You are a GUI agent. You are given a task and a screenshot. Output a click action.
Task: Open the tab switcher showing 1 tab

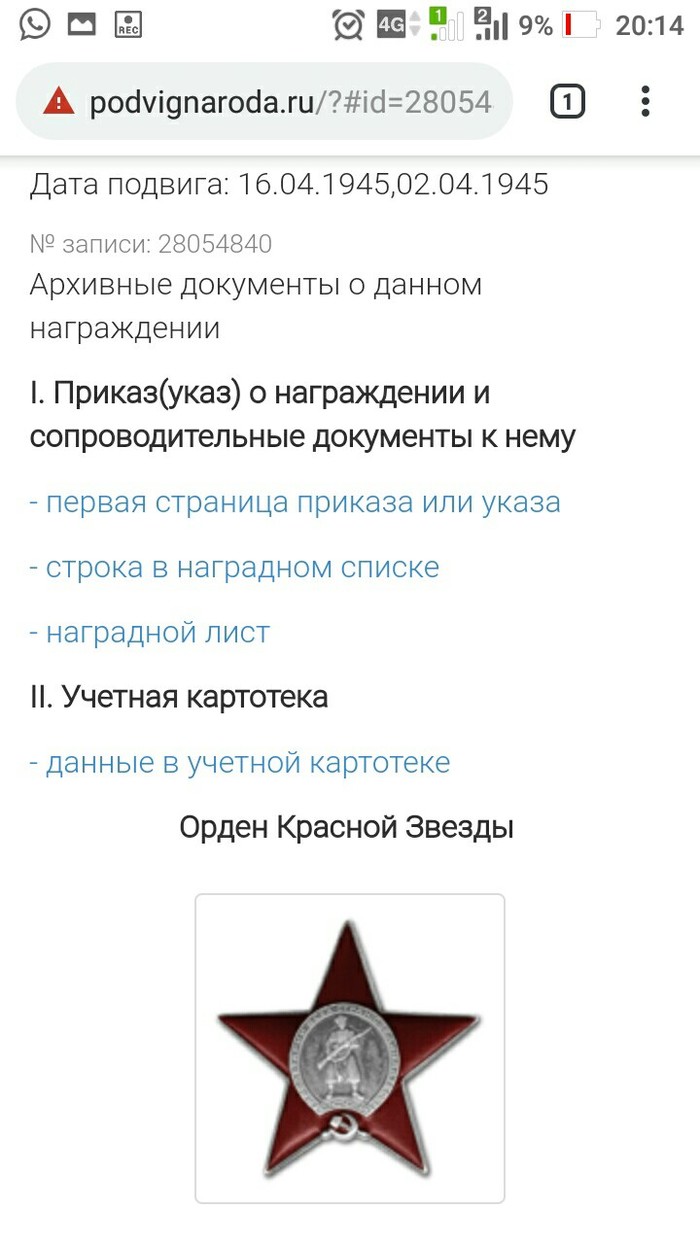567,102
